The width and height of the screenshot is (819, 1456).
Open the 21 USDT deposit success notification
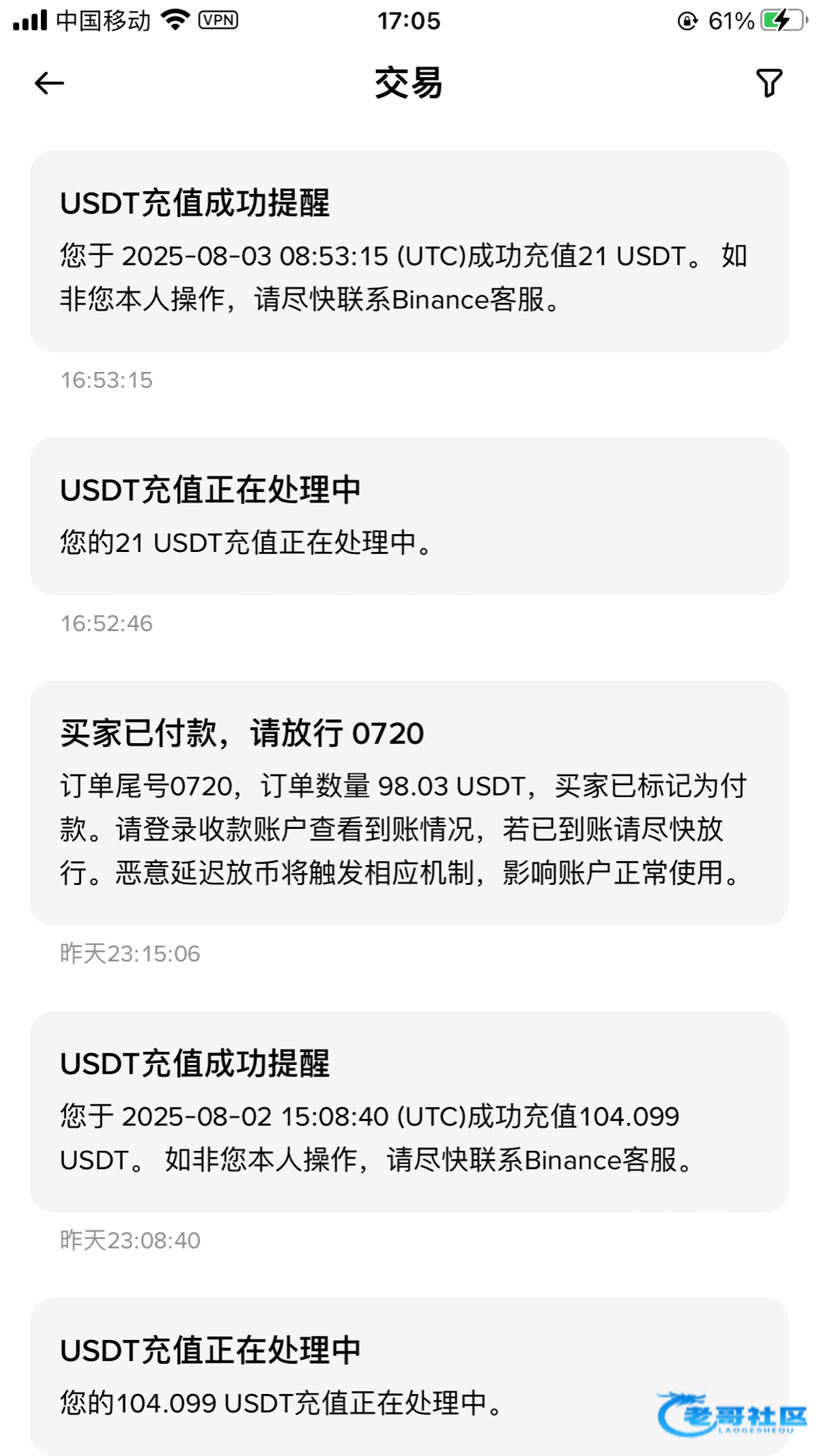click(409, 251)
